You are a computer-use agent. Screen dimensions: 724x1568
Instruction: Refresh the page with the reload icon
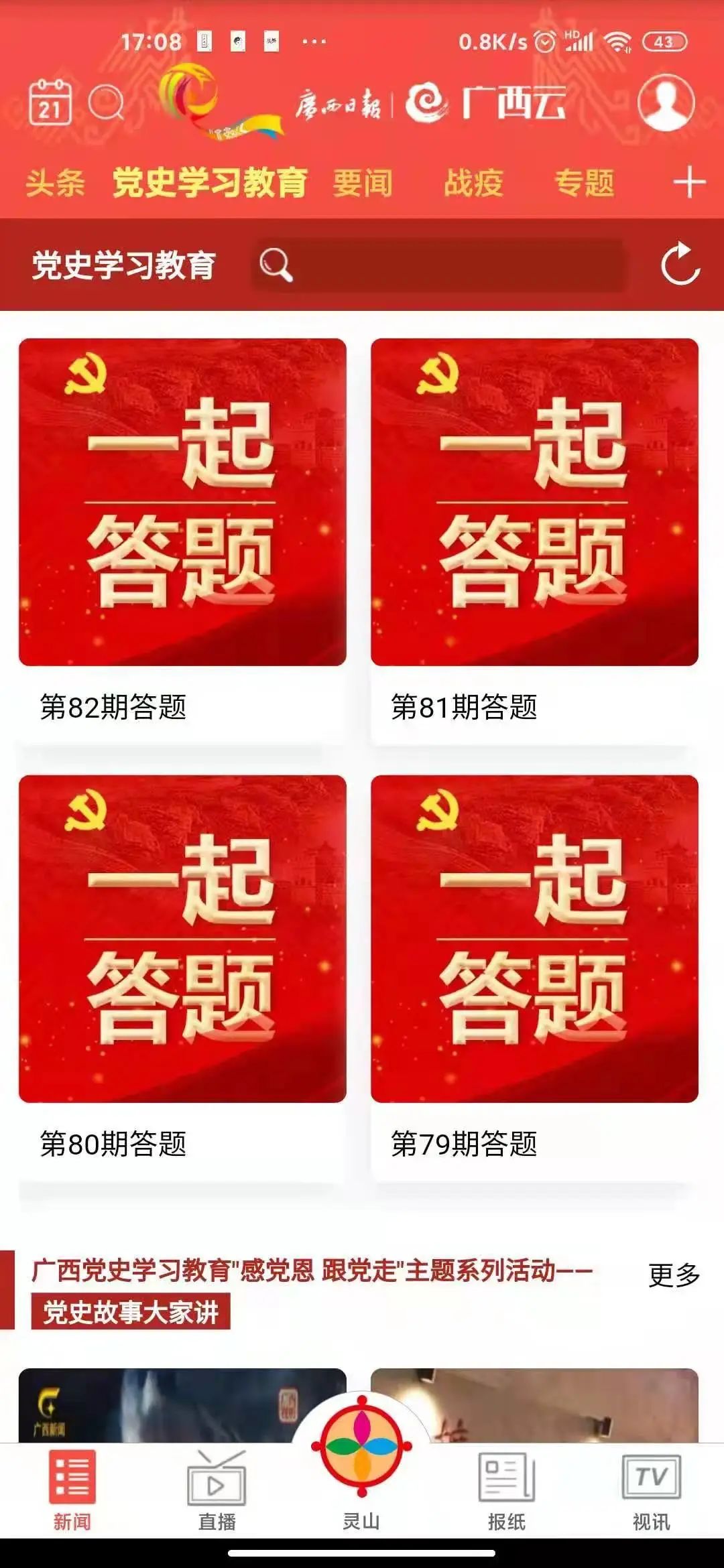(680, 264)
